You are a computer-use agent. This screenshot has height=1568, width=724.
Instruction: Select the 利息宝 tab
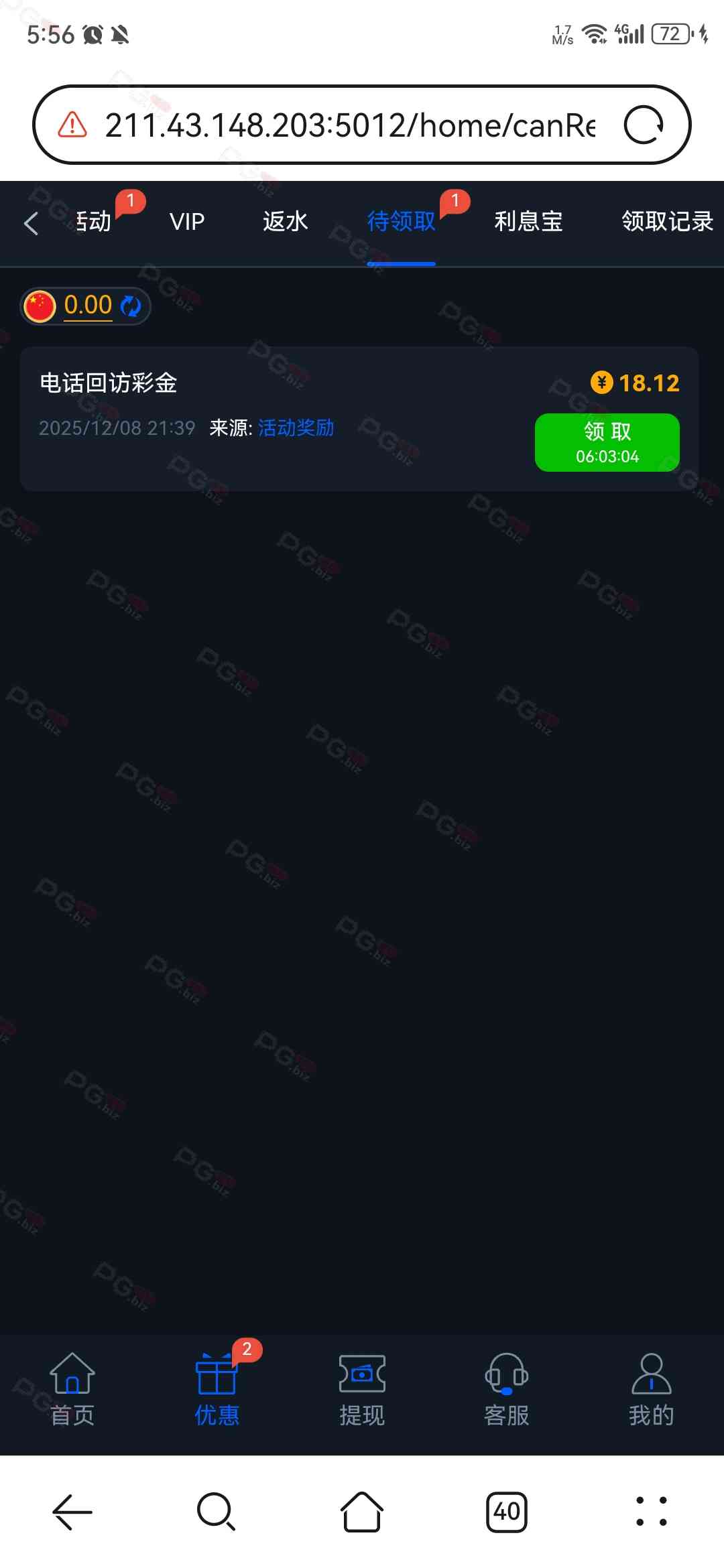coord(528,222)
